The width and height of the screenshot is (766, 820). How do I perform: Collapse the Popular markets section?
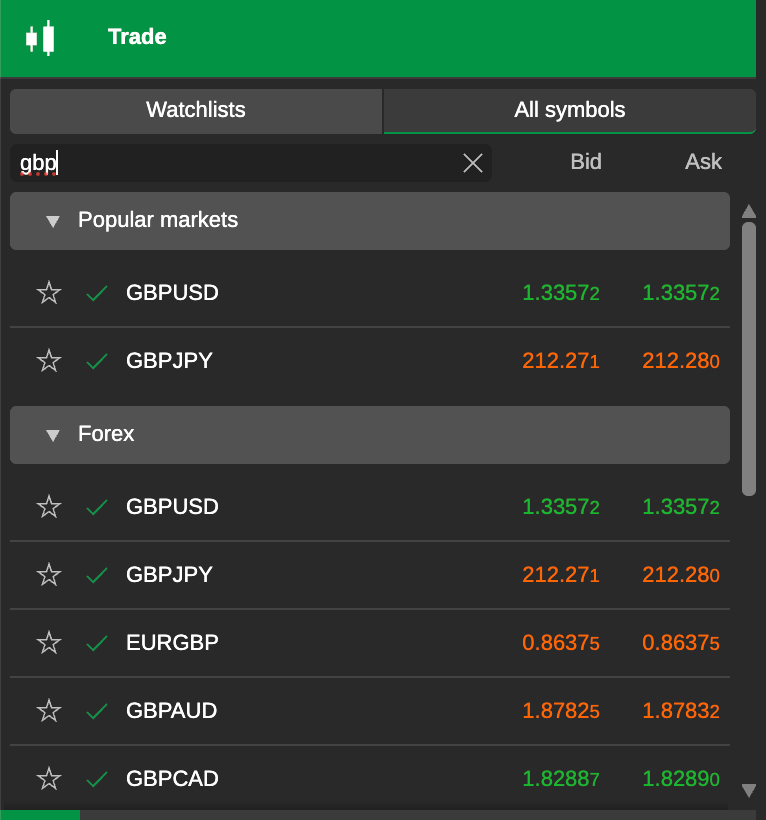point(52,221)
